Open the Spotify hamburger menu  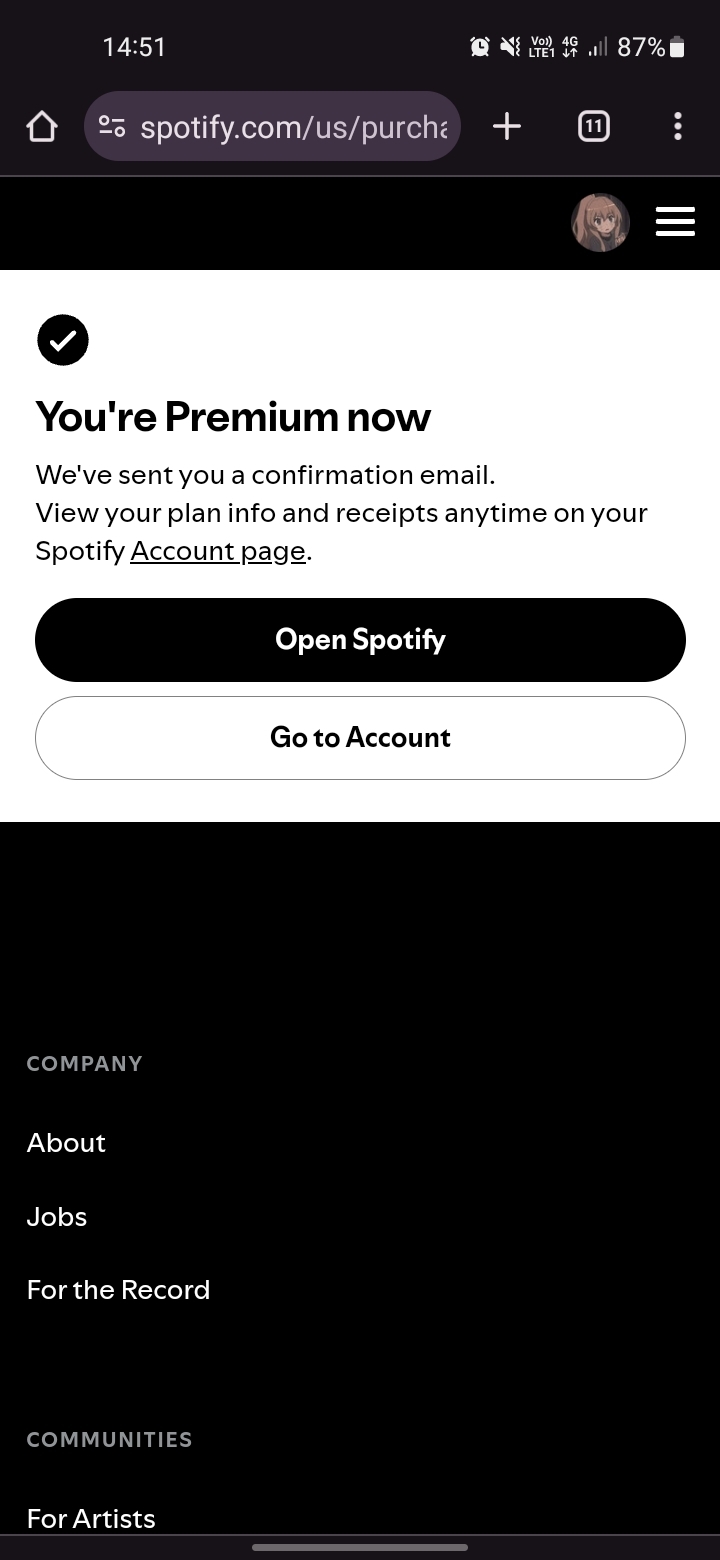click(675, 222)
